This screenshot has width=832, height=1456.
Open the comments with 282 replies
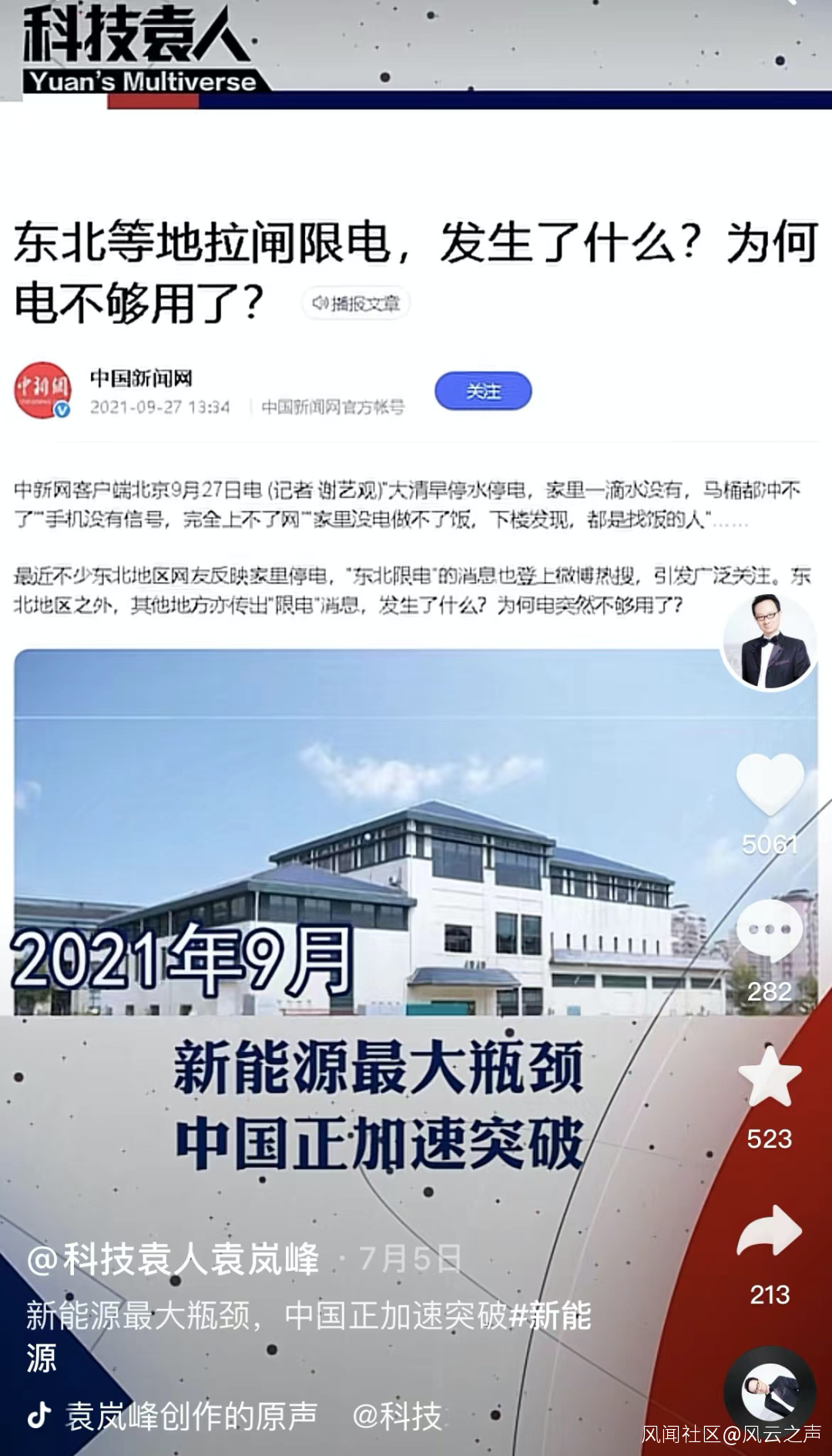point(770,931)
